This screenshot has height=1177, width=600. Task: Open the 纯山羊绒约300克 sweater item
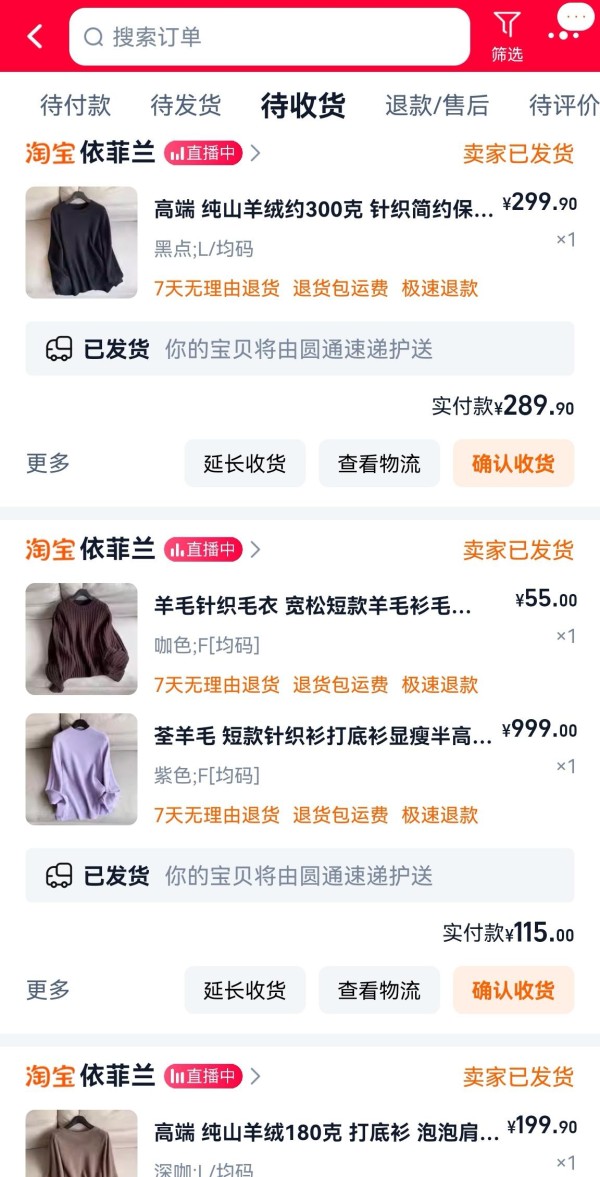(300, 242)
